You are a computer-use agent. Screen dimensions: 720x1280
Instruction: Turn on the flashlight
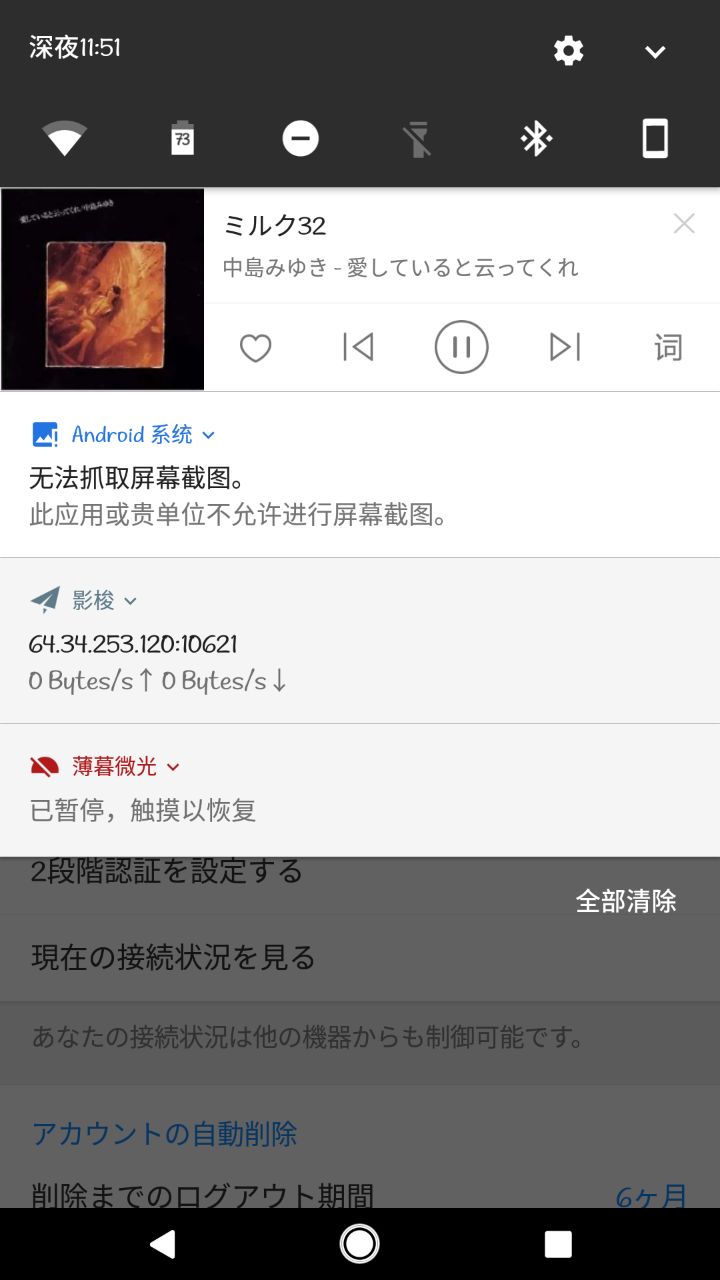pyautogui.click(x=418, y=139)
